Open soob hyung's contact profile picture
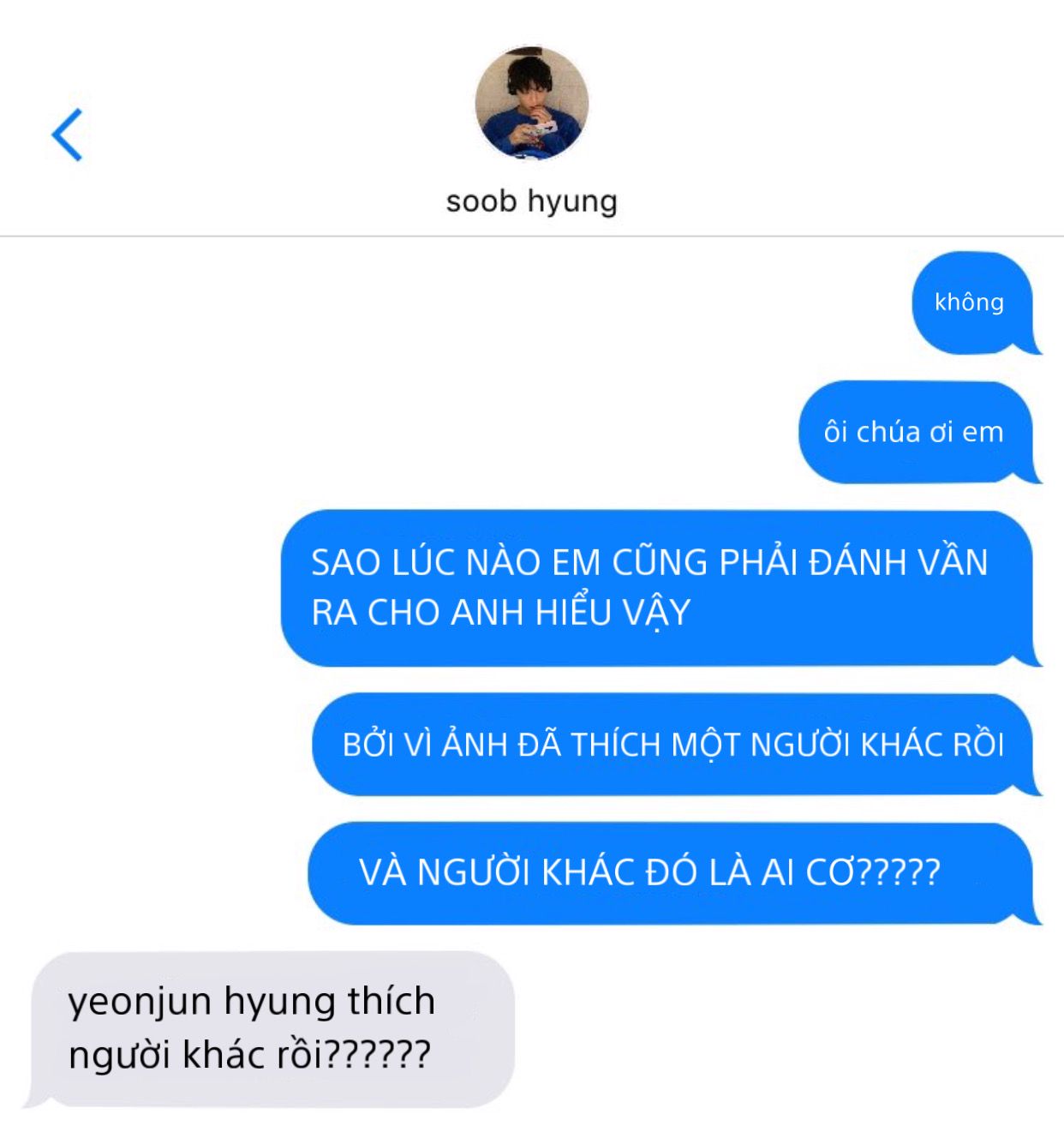1064x1132 pixels. 532,103
